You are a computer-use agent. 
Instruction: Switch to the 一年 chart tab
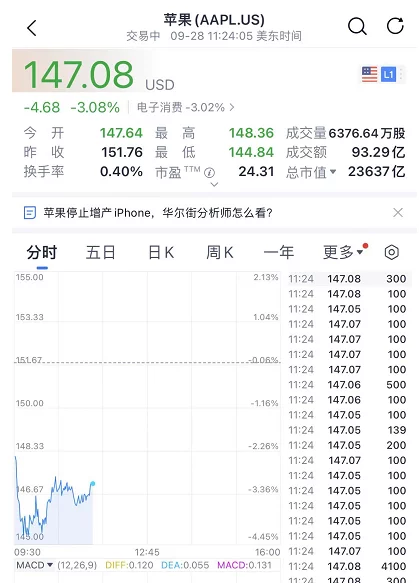[279, 252]
